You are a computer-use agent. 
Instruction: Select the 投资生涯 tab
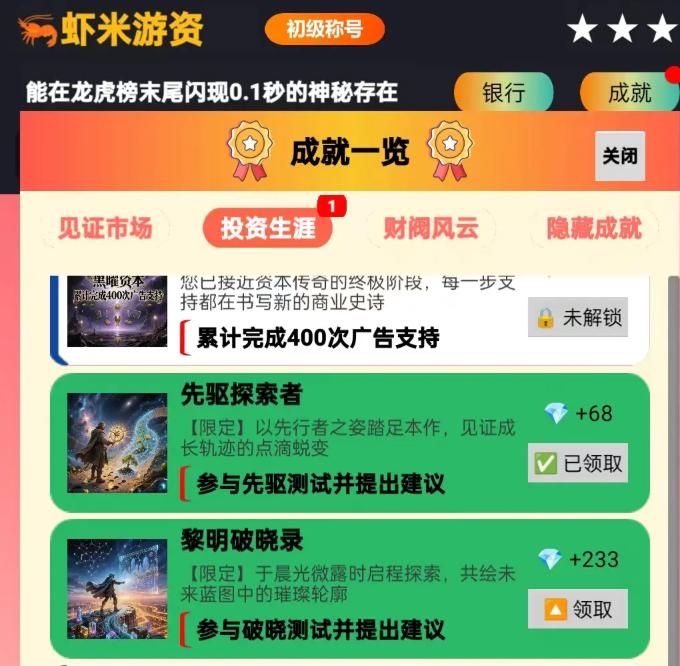click(268, 229)
